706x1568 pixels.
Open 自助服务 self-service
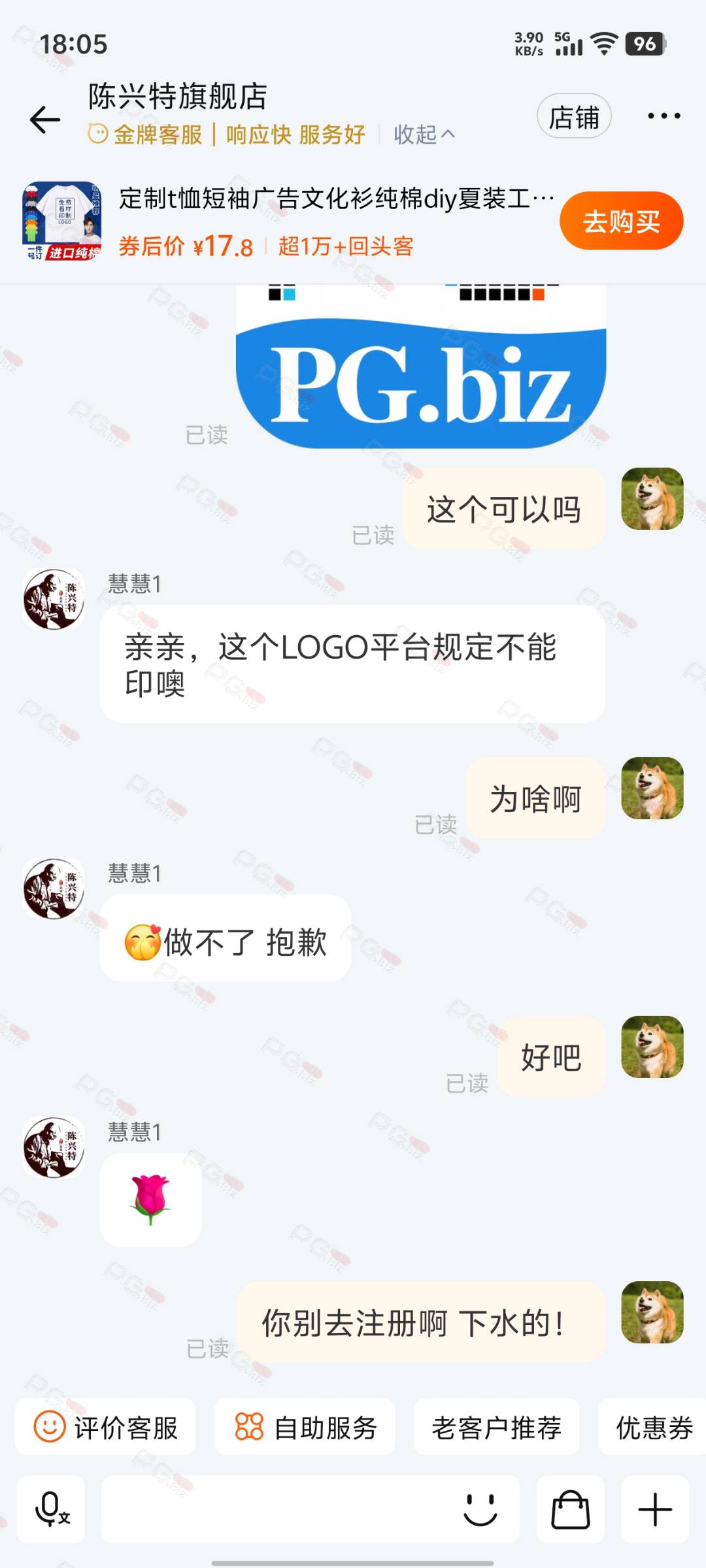point(305,1428)
